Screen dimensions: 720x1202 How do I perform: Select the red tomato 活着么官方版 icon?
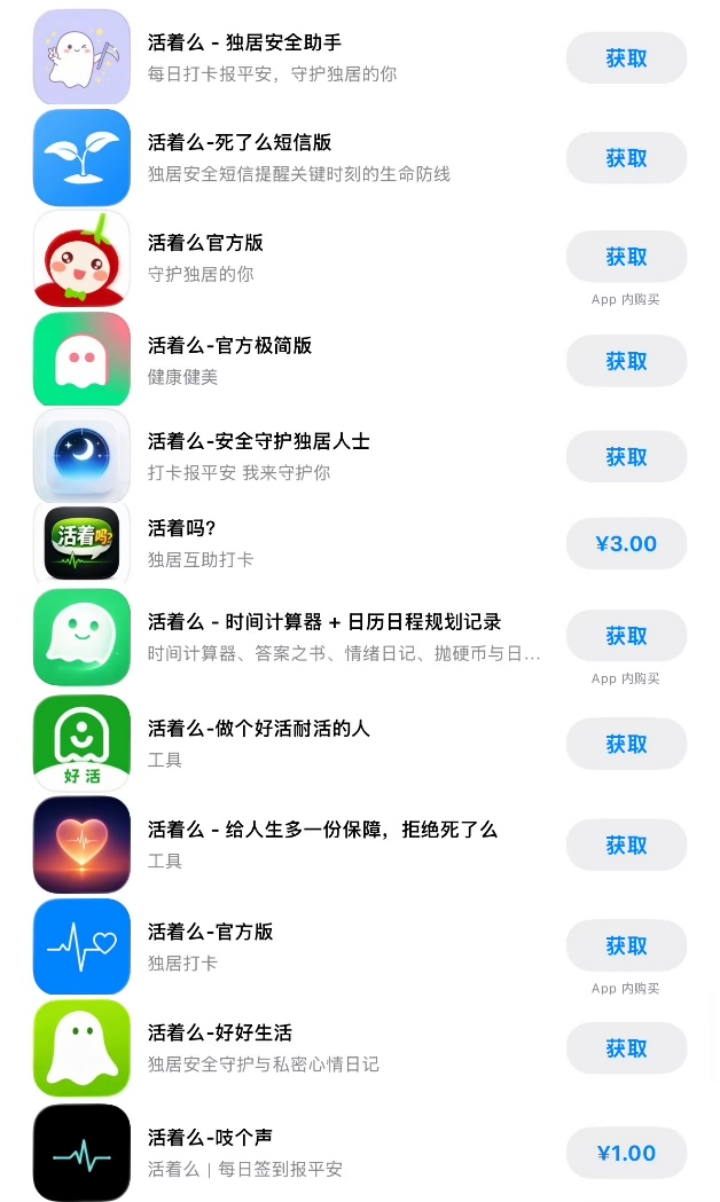81,258
